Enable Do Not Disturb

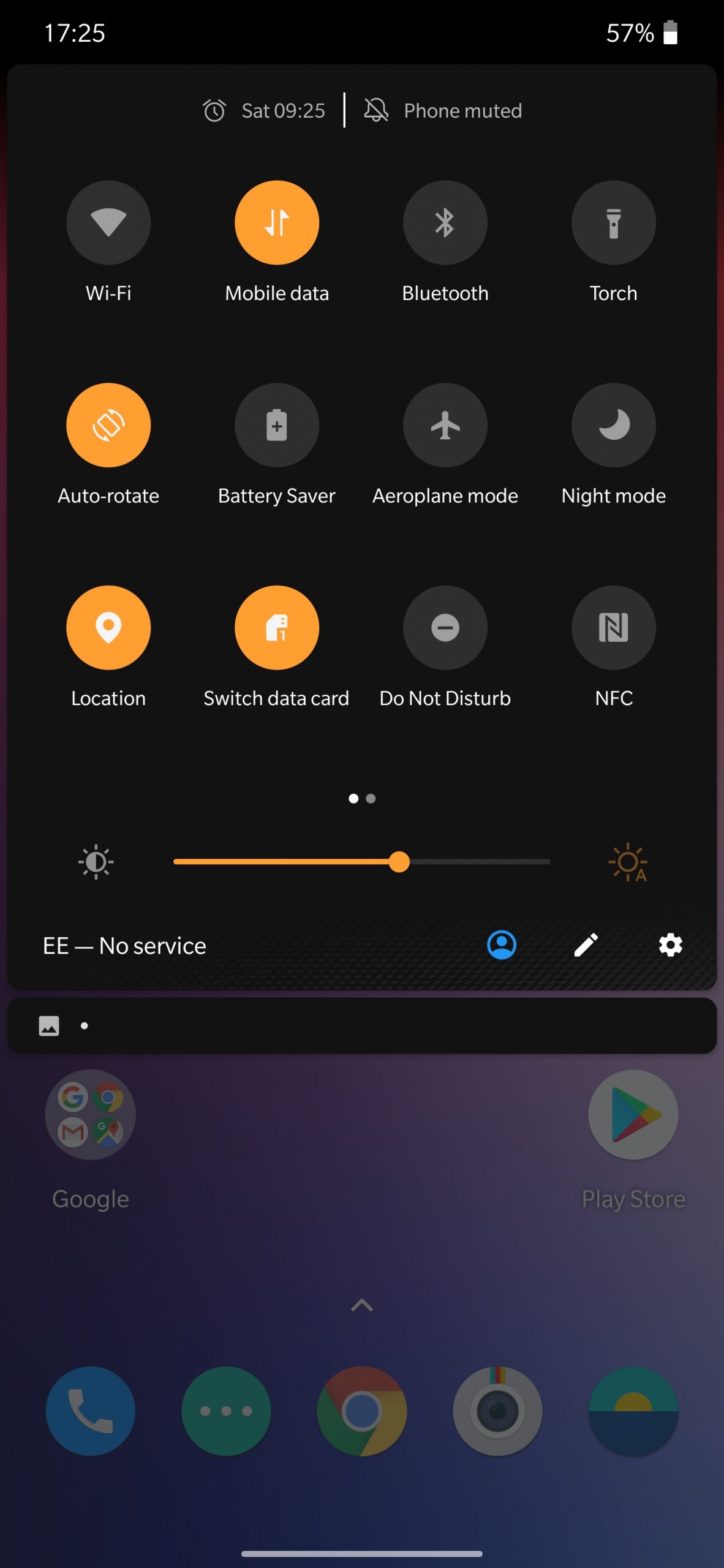point(445,627)
